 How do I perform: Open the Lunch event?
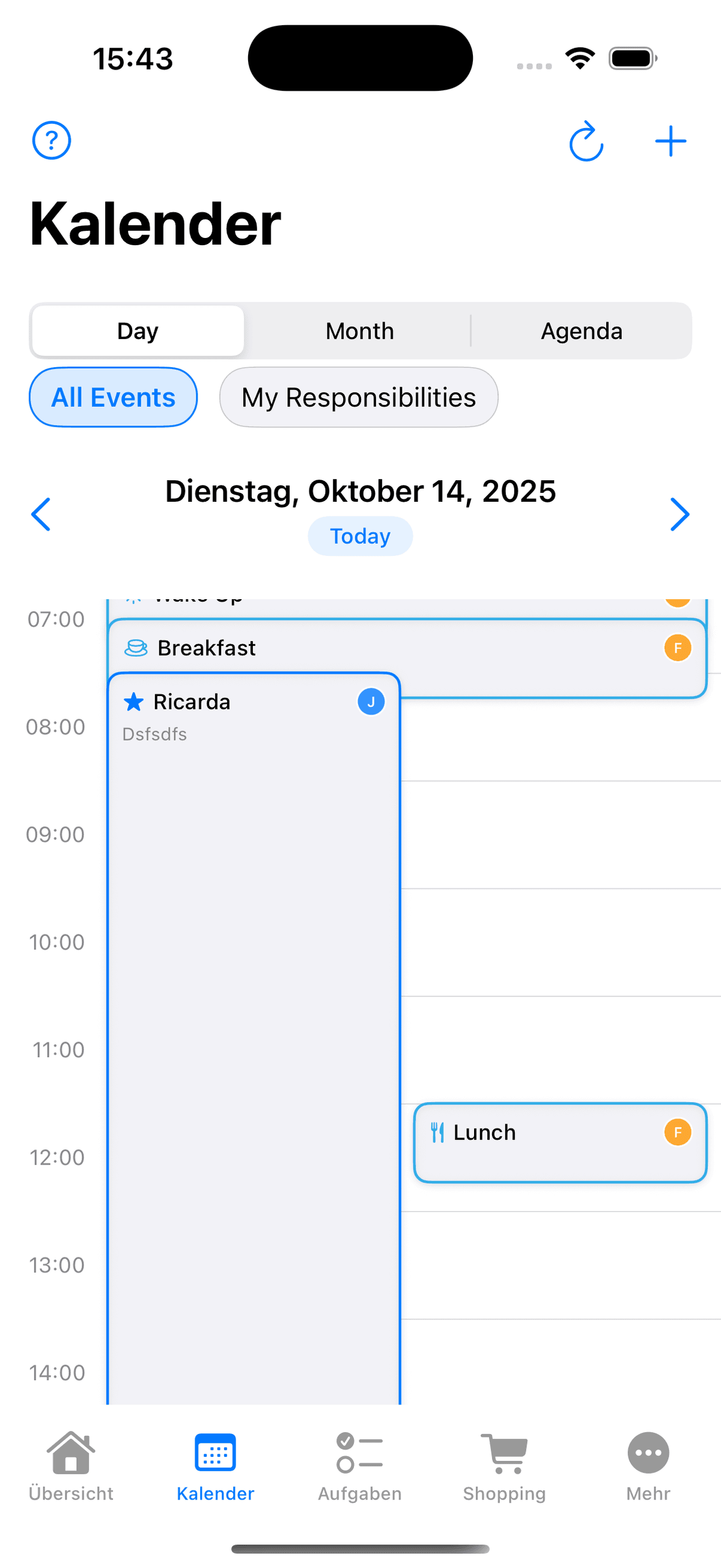560,1143
